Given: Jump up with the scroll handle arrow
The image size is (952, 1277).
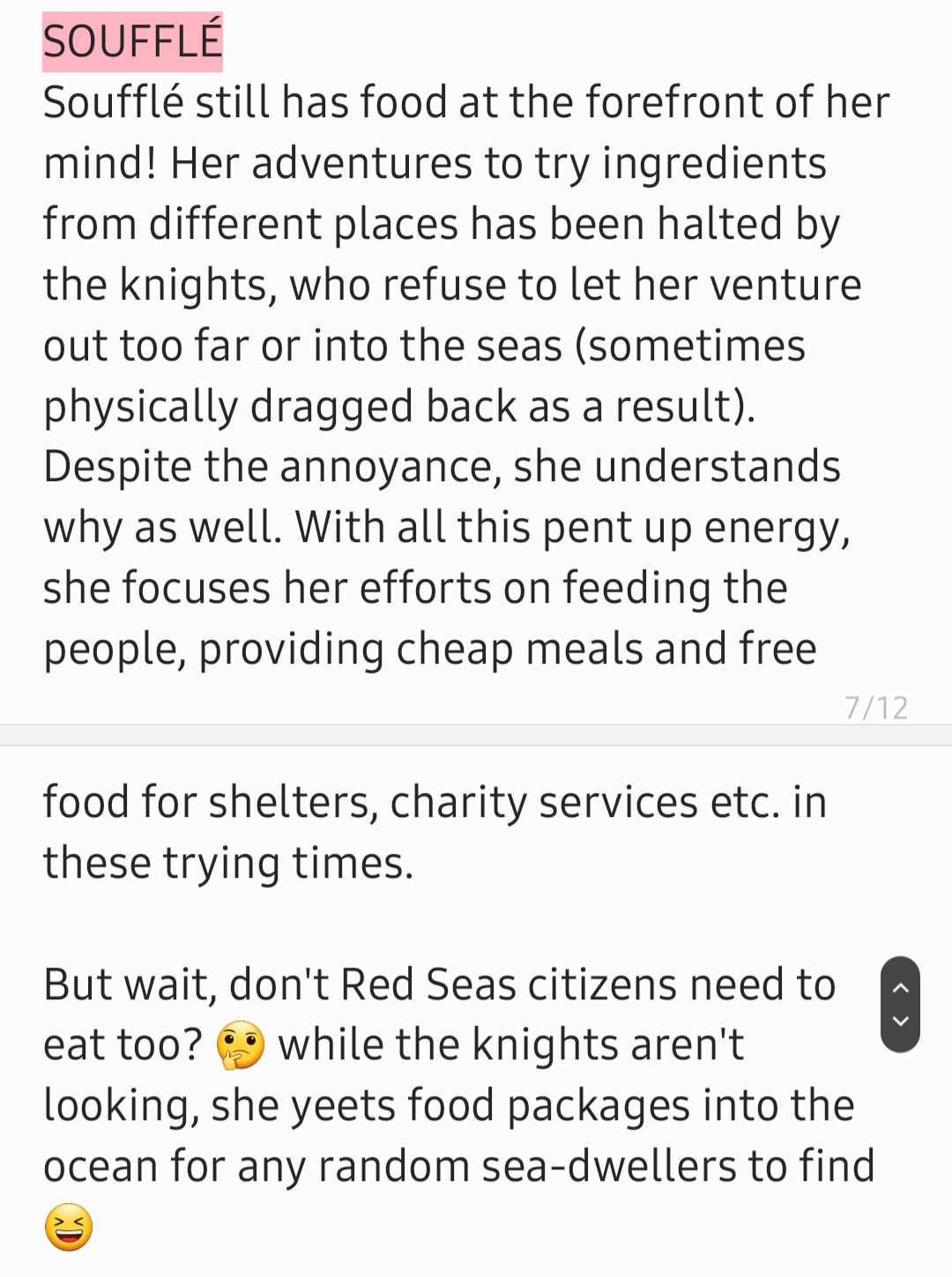Looking at the screenshot, I should coord(900,988).
